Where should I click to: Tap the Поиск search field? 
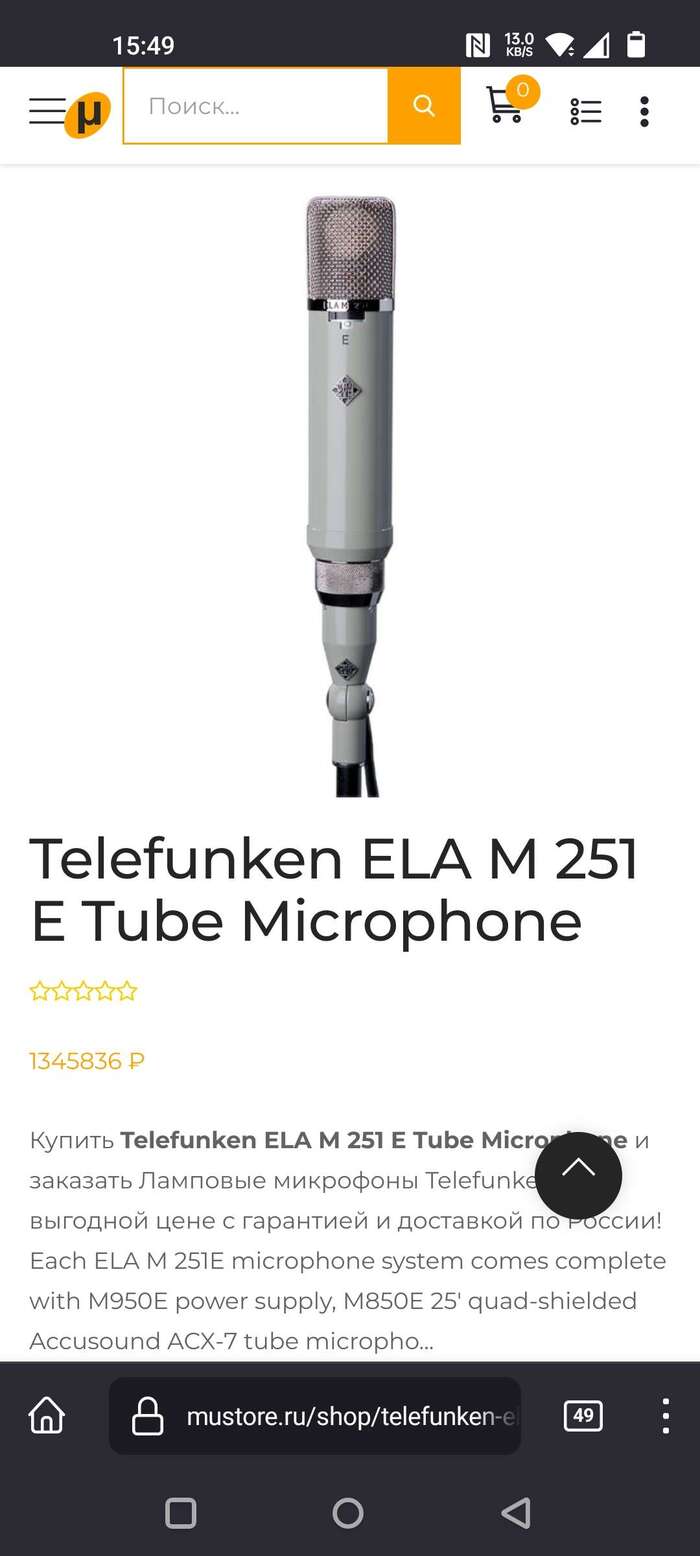pyautogui.click(x=255, y=106)
